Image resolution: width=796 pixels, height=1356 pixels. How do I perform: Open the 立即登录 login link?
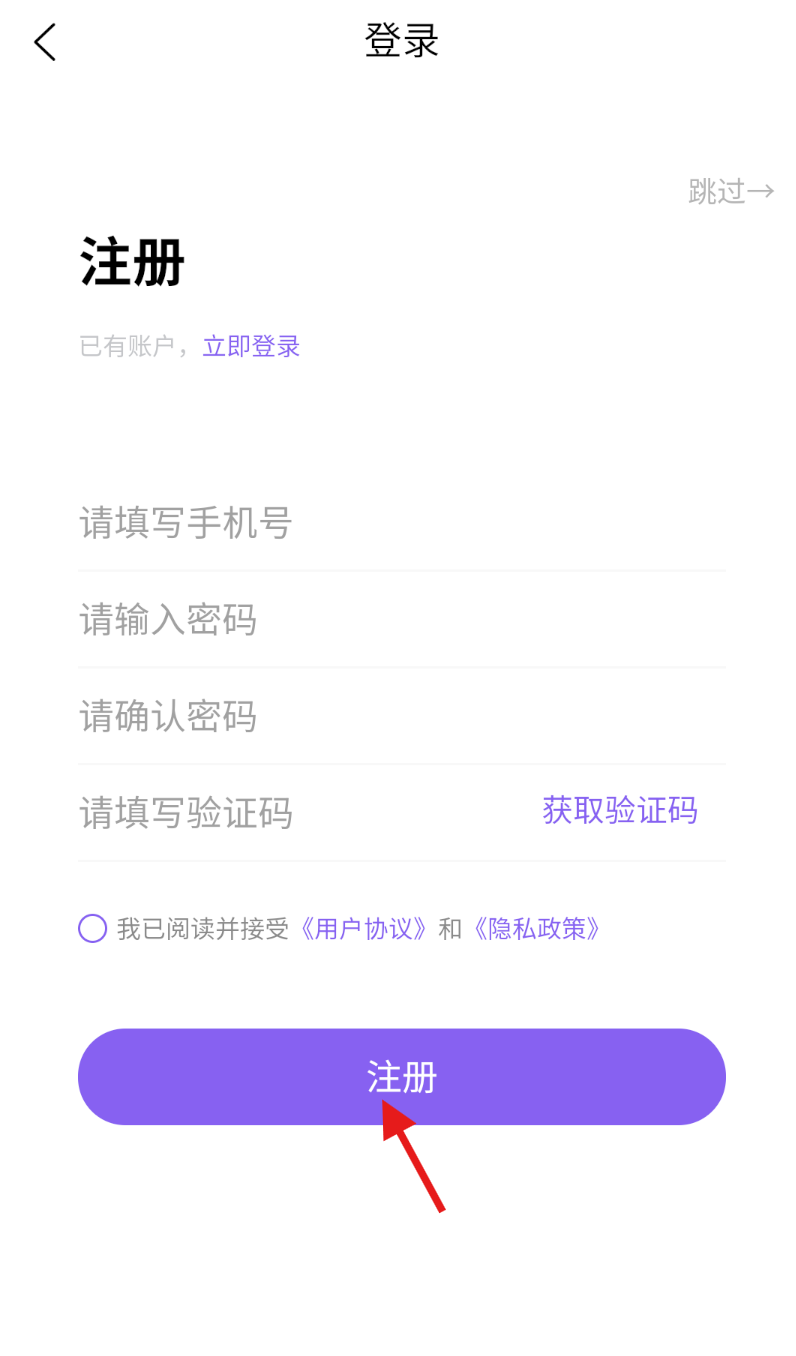(x=251, y=346)
